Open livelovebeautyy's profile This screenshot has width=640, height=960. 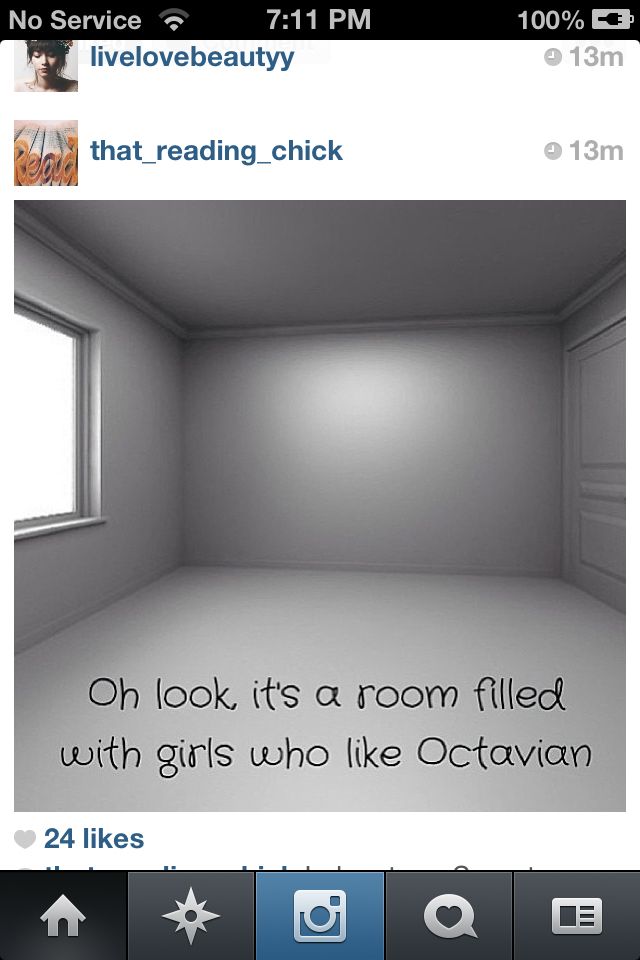(x=192, y=57)
